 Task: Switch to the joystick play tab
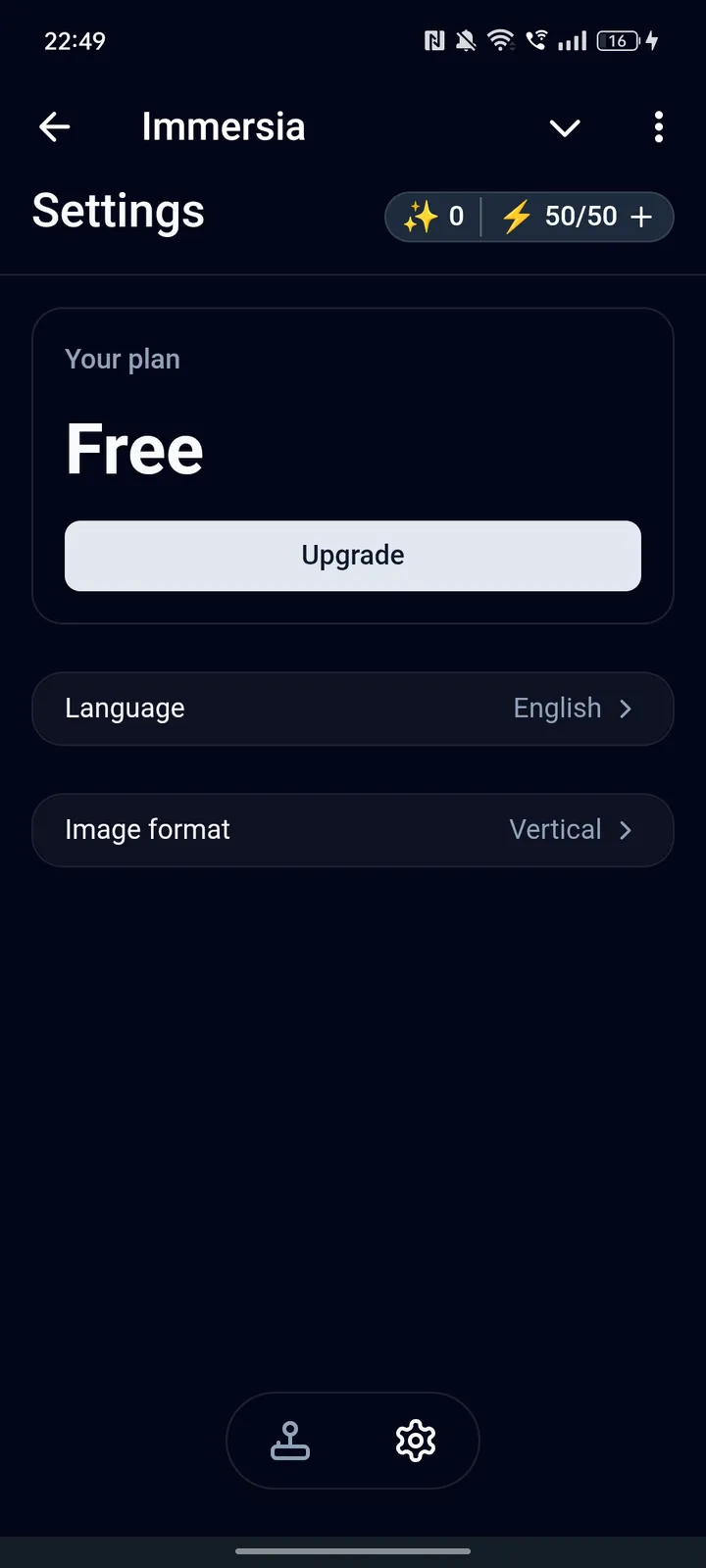(x=290, y=1441)
